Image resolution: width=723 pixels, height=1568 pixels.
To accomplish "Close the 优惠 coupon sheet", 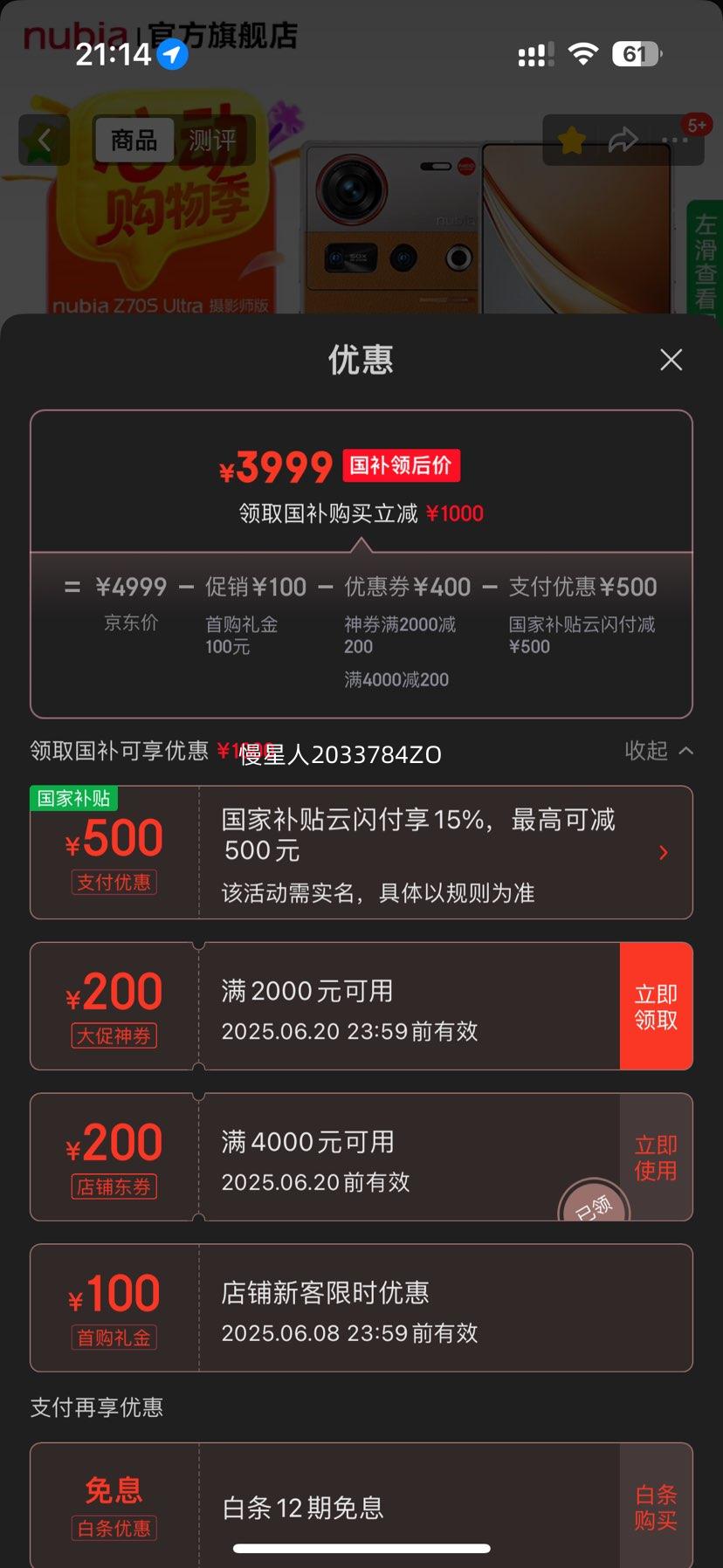I will pyautogui.click(x=671, y=360).
